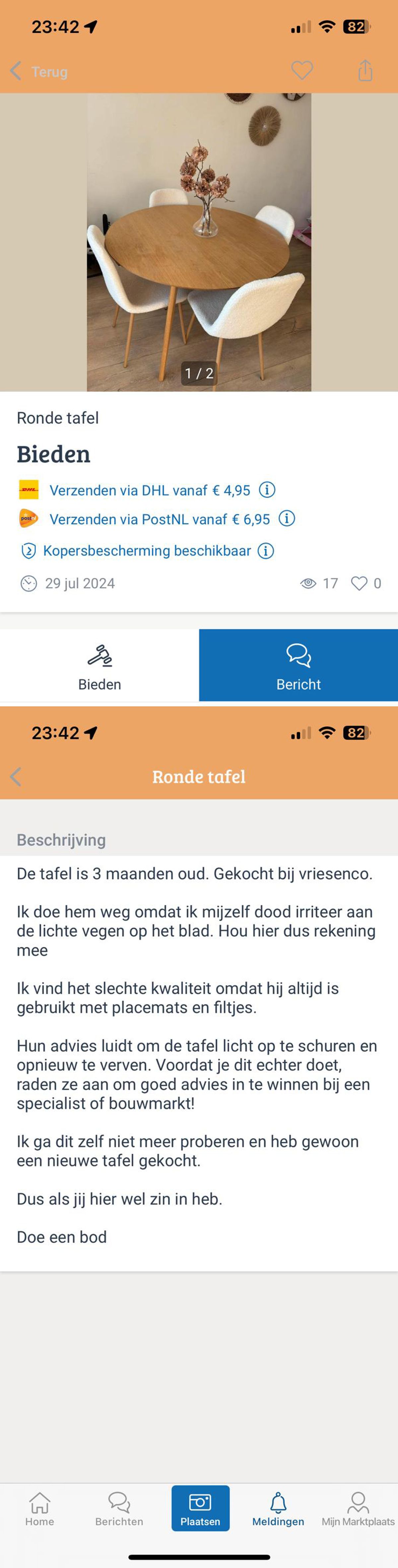Open the Meldingen notifications tab
Screen dimensions: 398x1568
pyautogui.click(x=278, y=1510)
